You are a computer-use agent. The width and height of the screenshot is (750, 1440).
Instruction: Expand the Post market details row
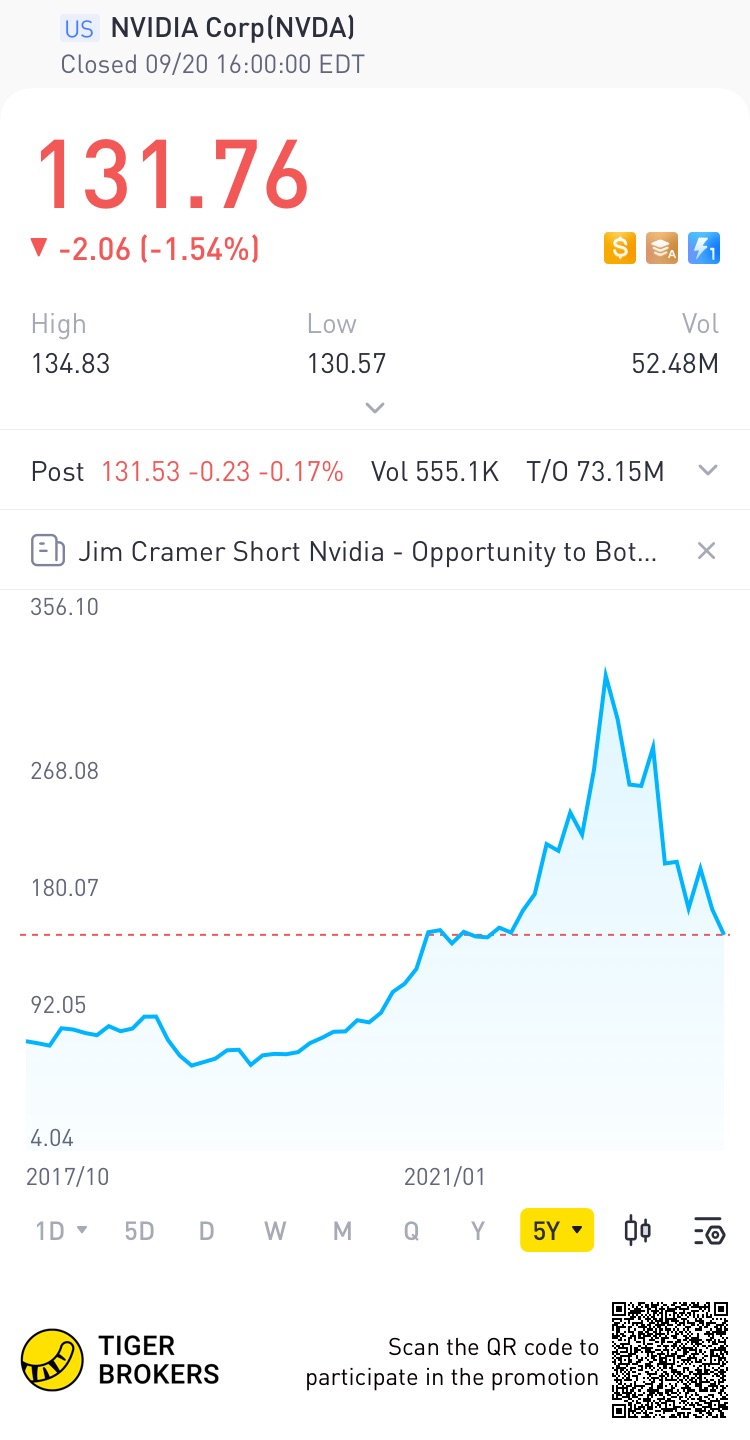tap(707, 471)
